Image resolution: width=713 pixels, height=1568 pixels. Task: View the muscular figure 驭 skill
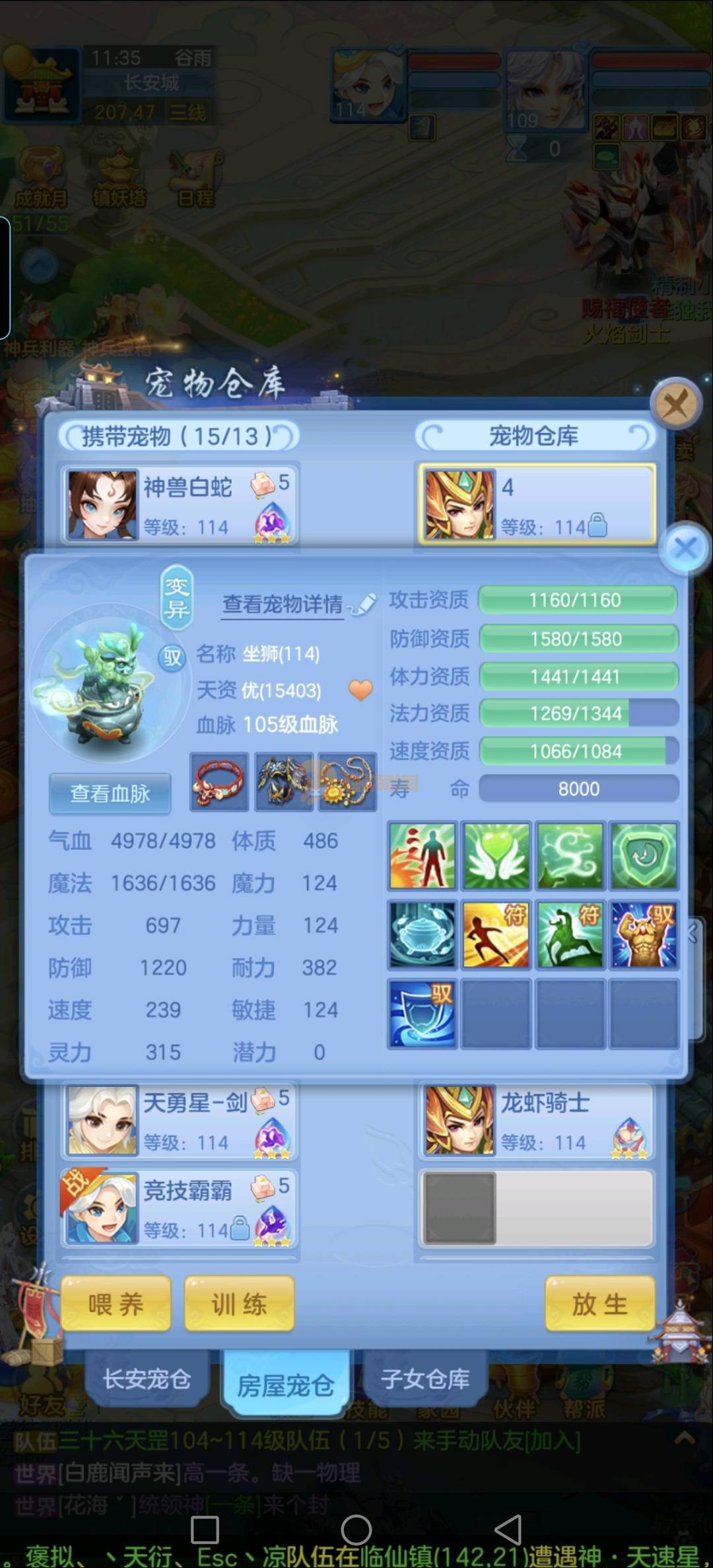644,935
